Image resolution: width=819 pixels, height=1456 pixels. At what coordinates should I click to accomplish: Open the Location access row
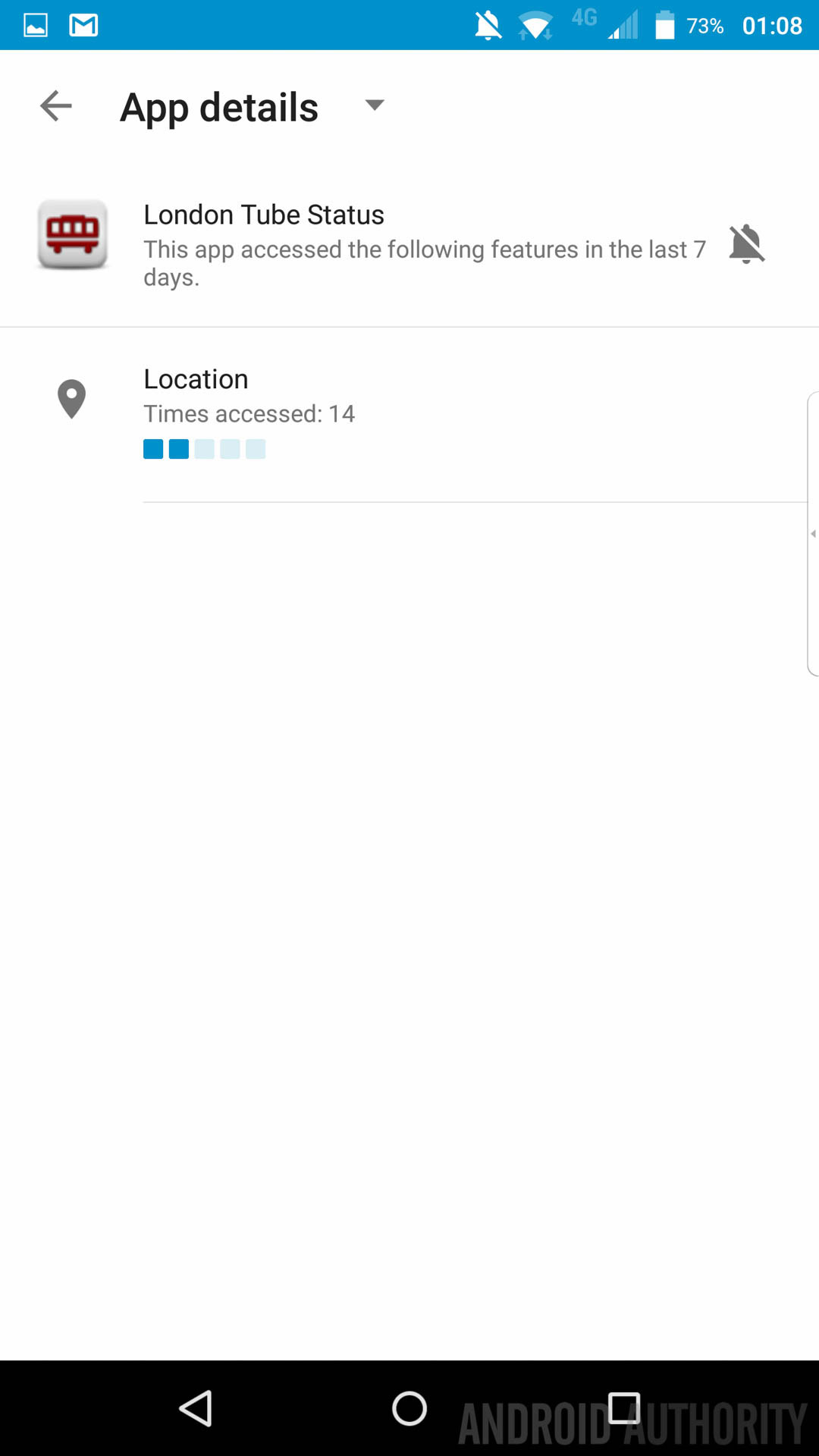click(409, 415)
